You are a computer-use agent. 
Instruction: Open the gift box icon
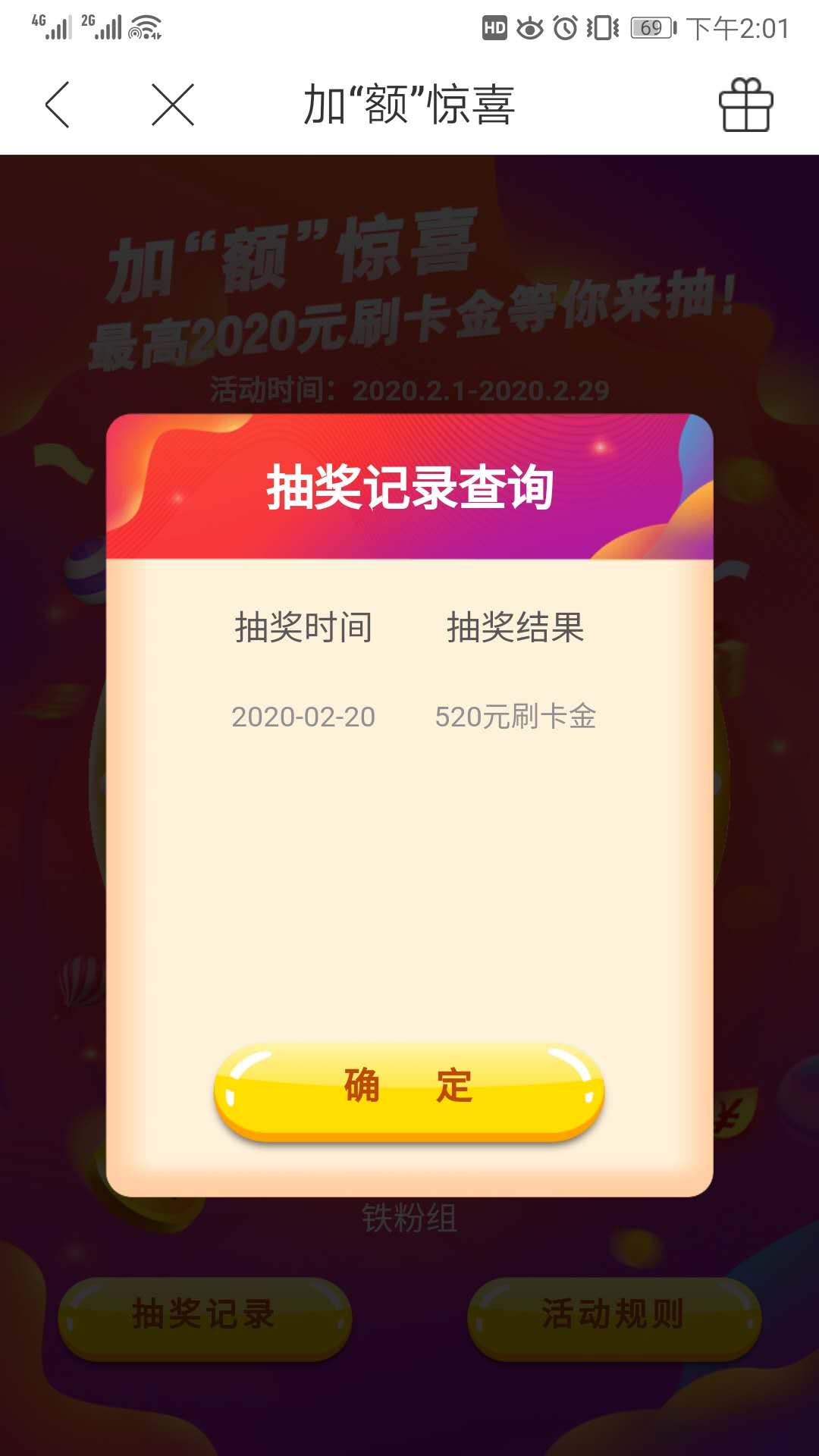point(745,105)
